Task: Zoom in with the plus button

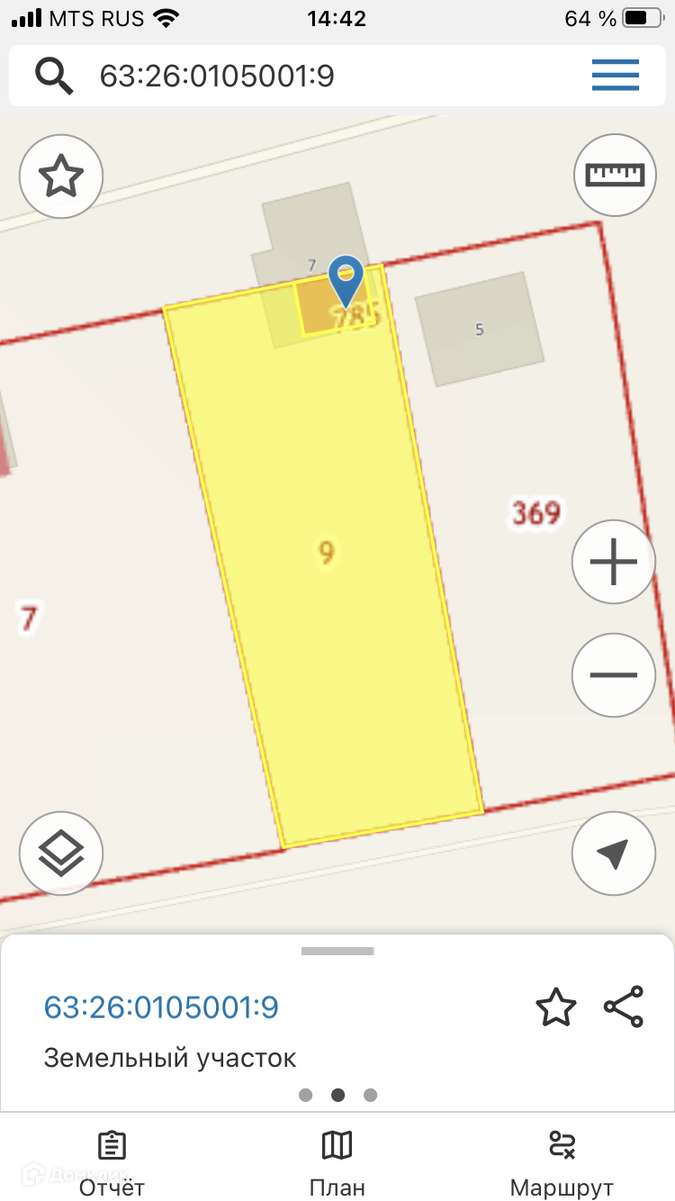Action: pyautogui.click(x=613, y=562)
